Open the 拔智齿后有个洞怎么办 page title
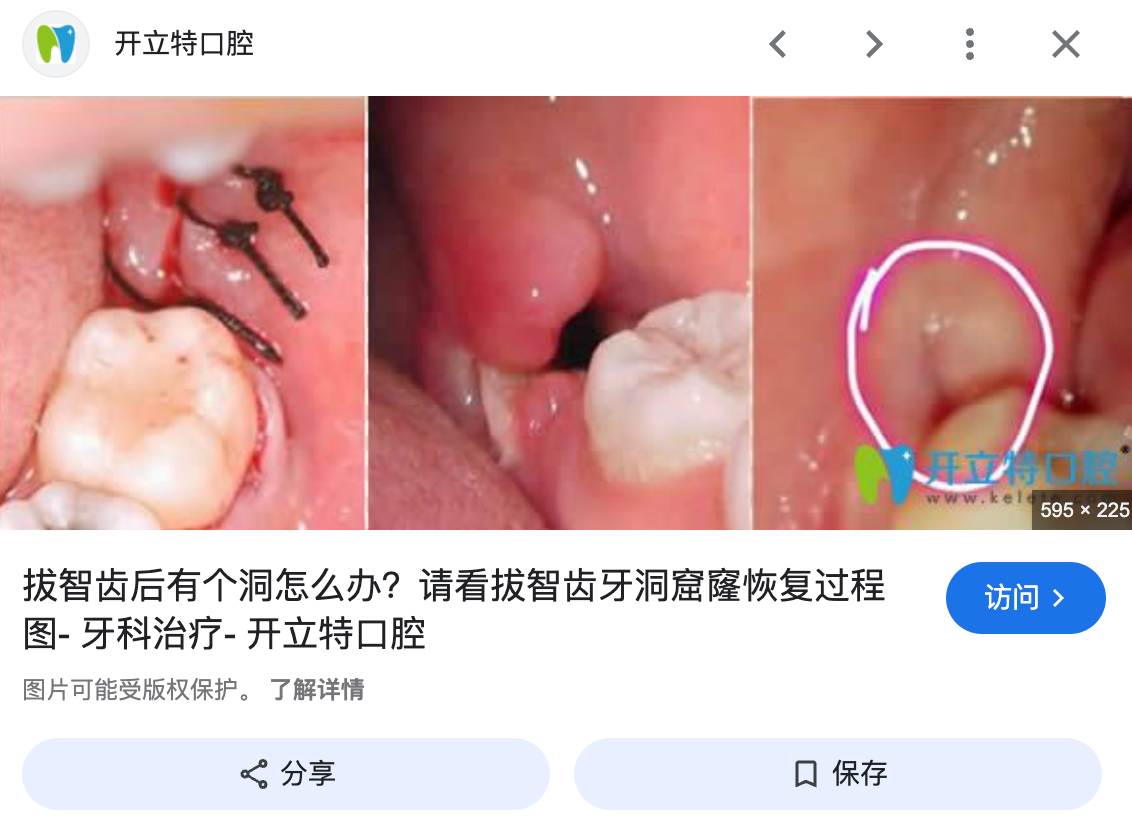Screen dimensions: 1132x828 (453, 608)
